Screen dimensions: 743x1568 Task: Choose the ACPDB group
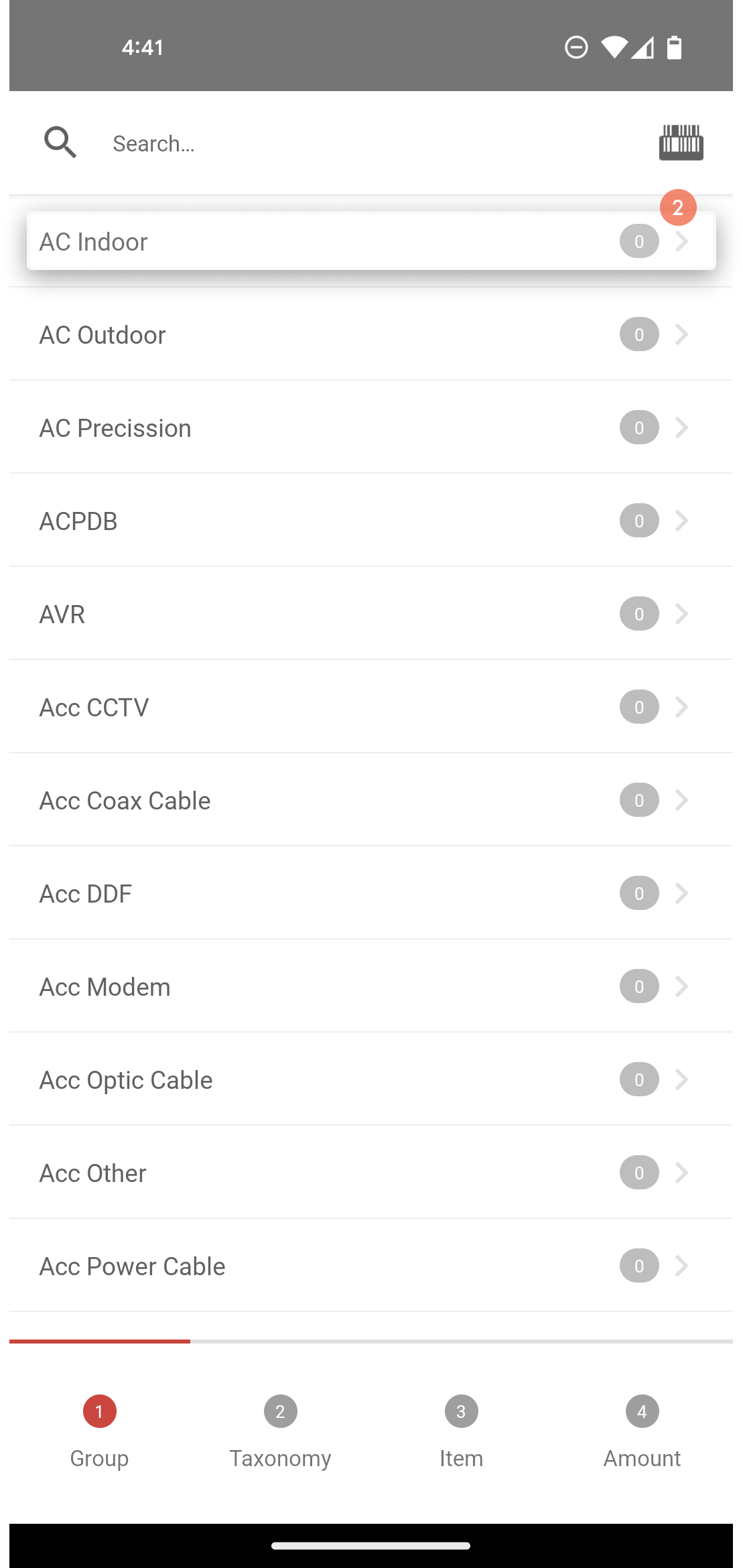point(371,521)
